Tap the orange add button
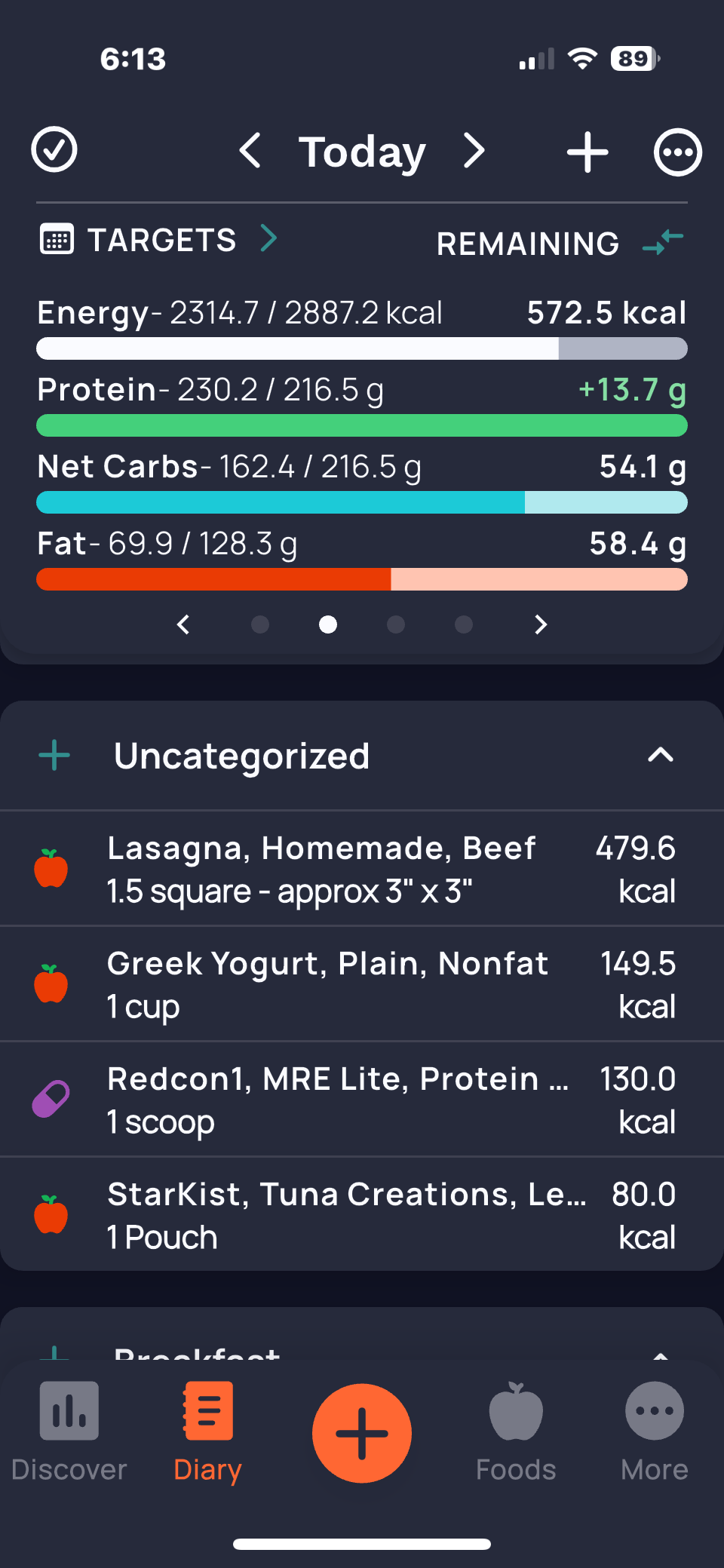The width and height of the screenshot is (724, 1568). coord(362,1433)
